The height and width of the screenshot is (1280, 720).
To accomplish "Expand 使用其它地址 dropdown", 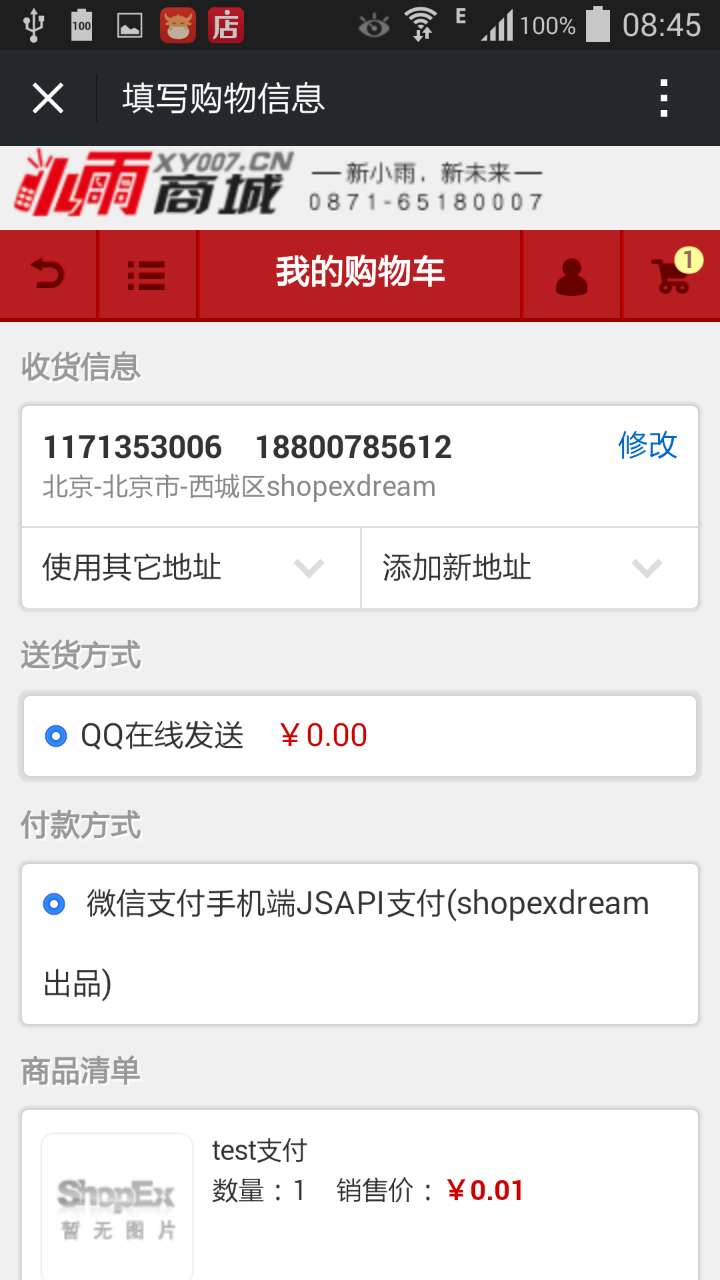I will click(x=190, y=568).
